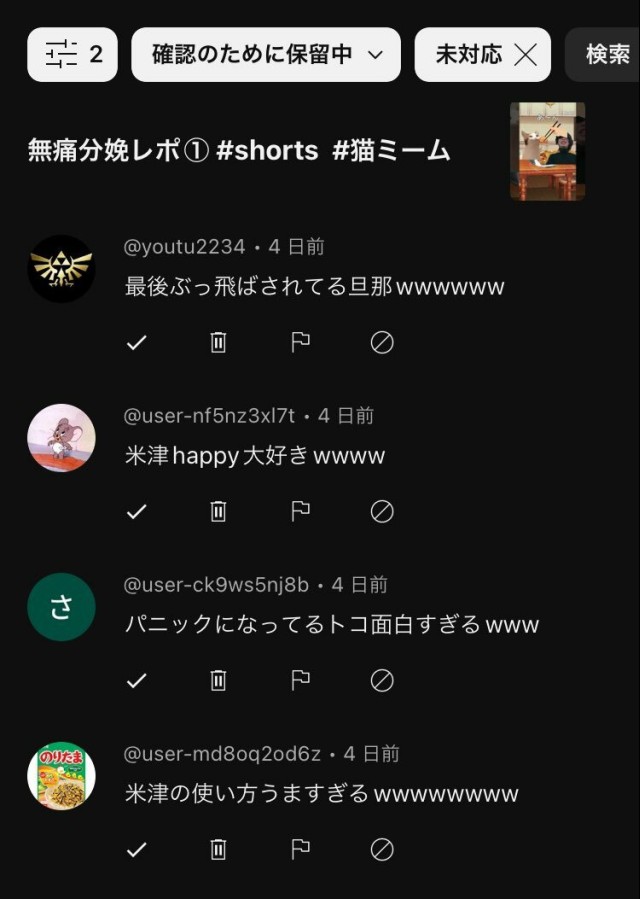
Task: Approve the comment from @user-md8oq2od6z
Action: click(137, 850)
